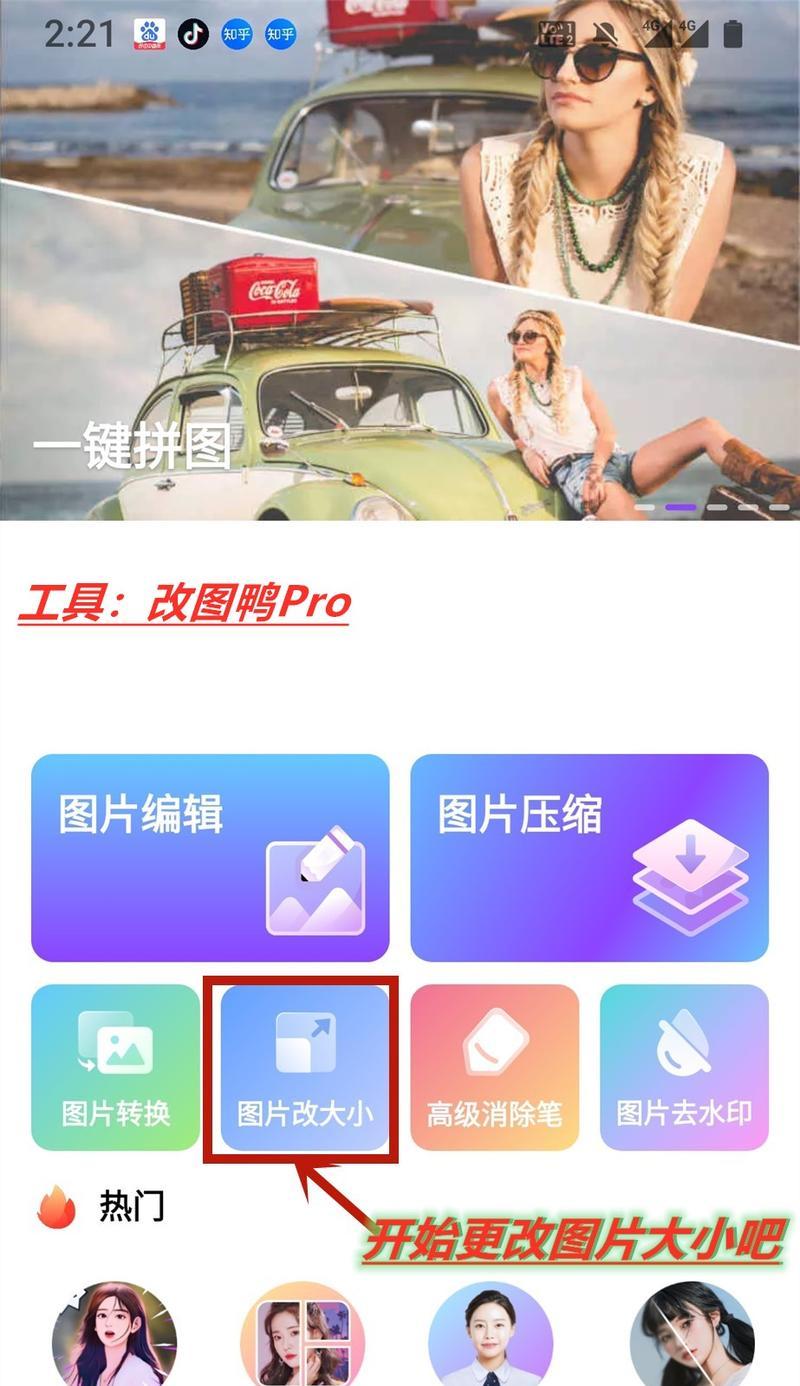Open the 一键拼图 banner
The image size is (800, 1386).
click(x=400, y=300)
